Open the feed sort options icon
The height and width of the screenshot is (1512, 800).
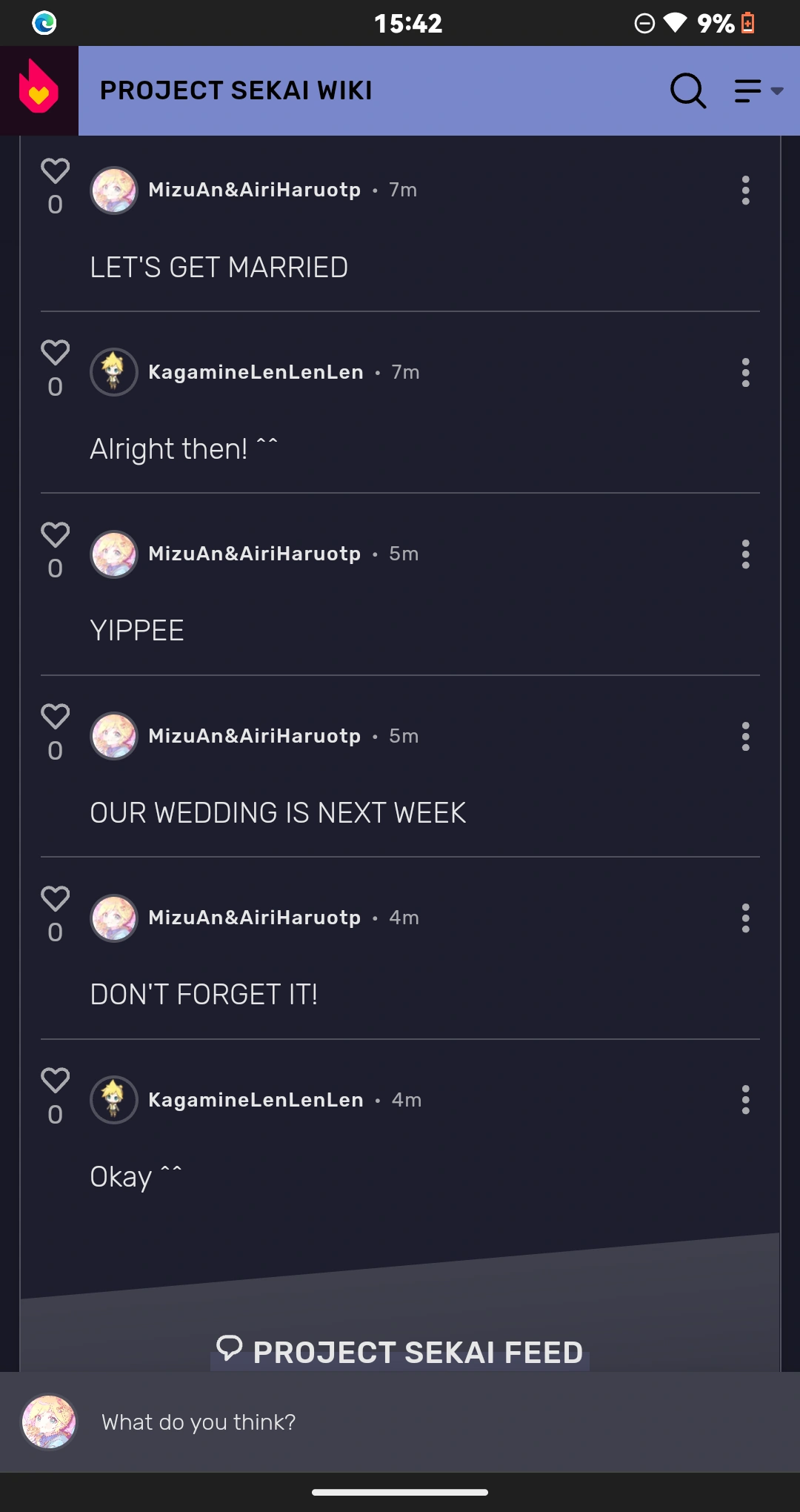pyautogui.click(x=747, y=90)
